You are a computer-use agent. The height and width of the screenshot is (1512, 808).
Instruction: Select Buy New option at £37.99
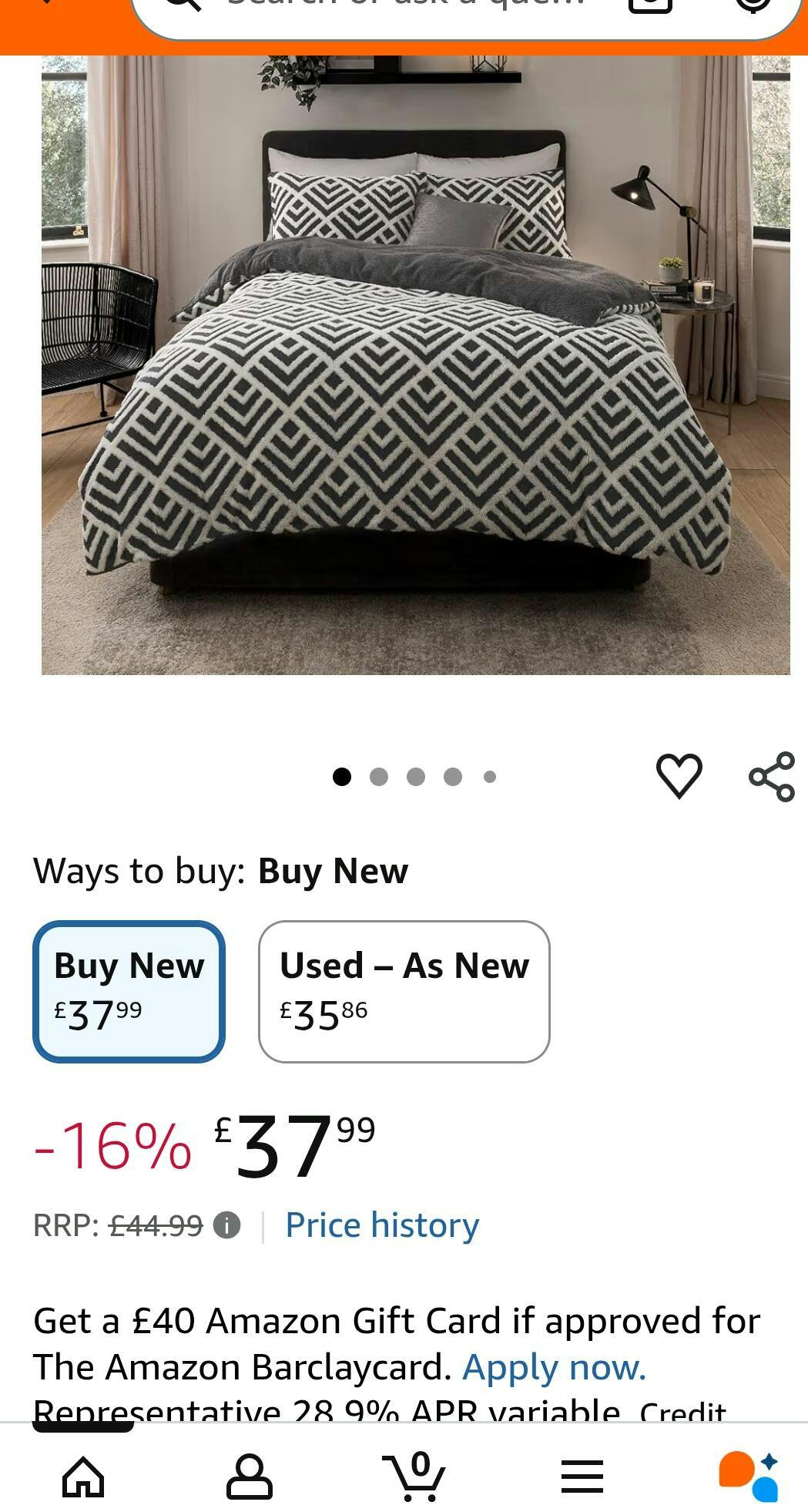pos(129,991)
